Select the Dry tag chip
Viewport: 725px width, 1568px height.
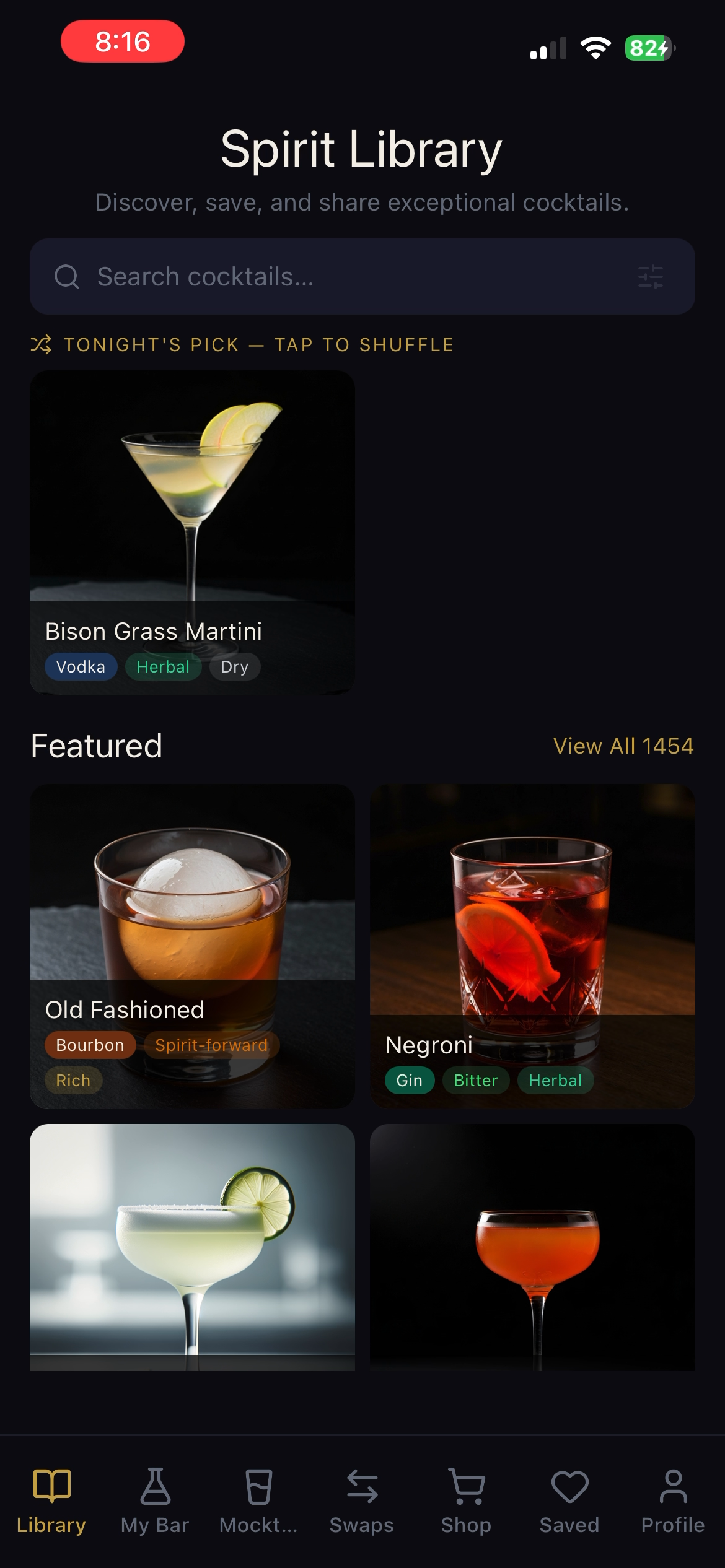234,667
